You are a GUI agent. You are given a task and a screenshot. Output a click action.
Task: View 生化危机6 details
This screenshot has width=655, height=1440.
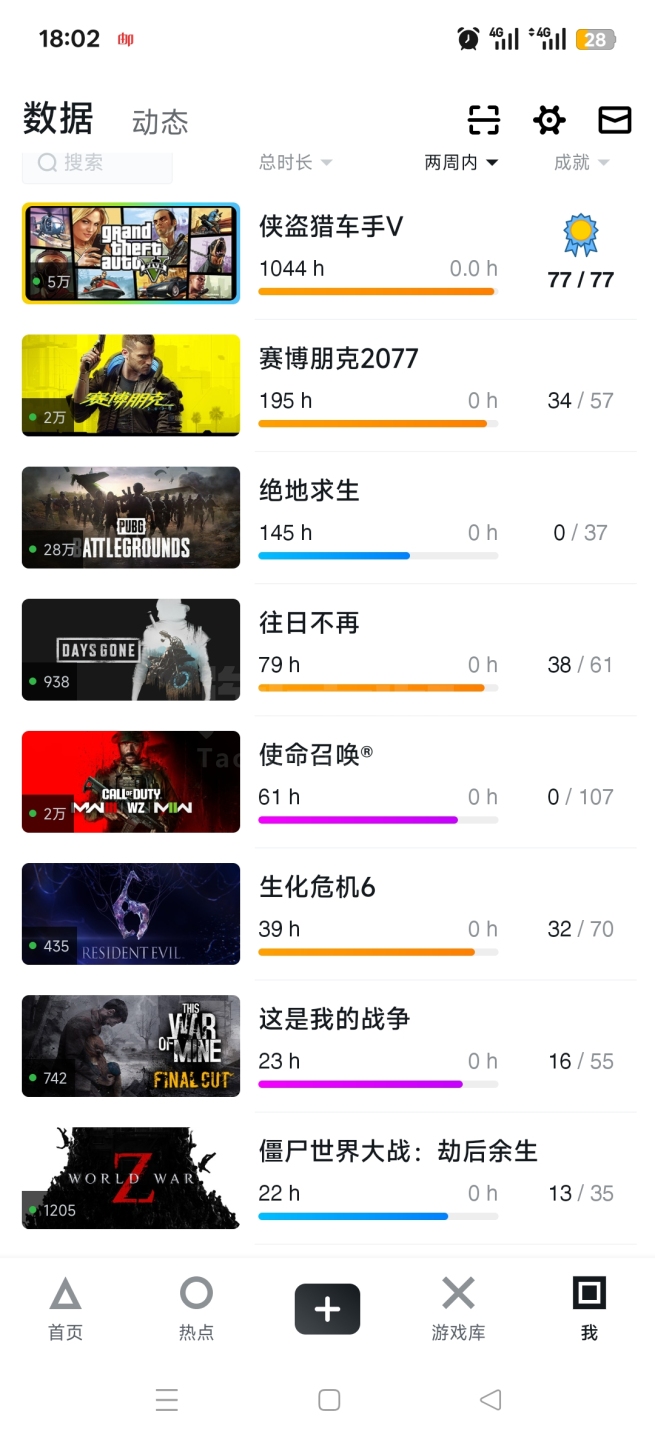317,887
